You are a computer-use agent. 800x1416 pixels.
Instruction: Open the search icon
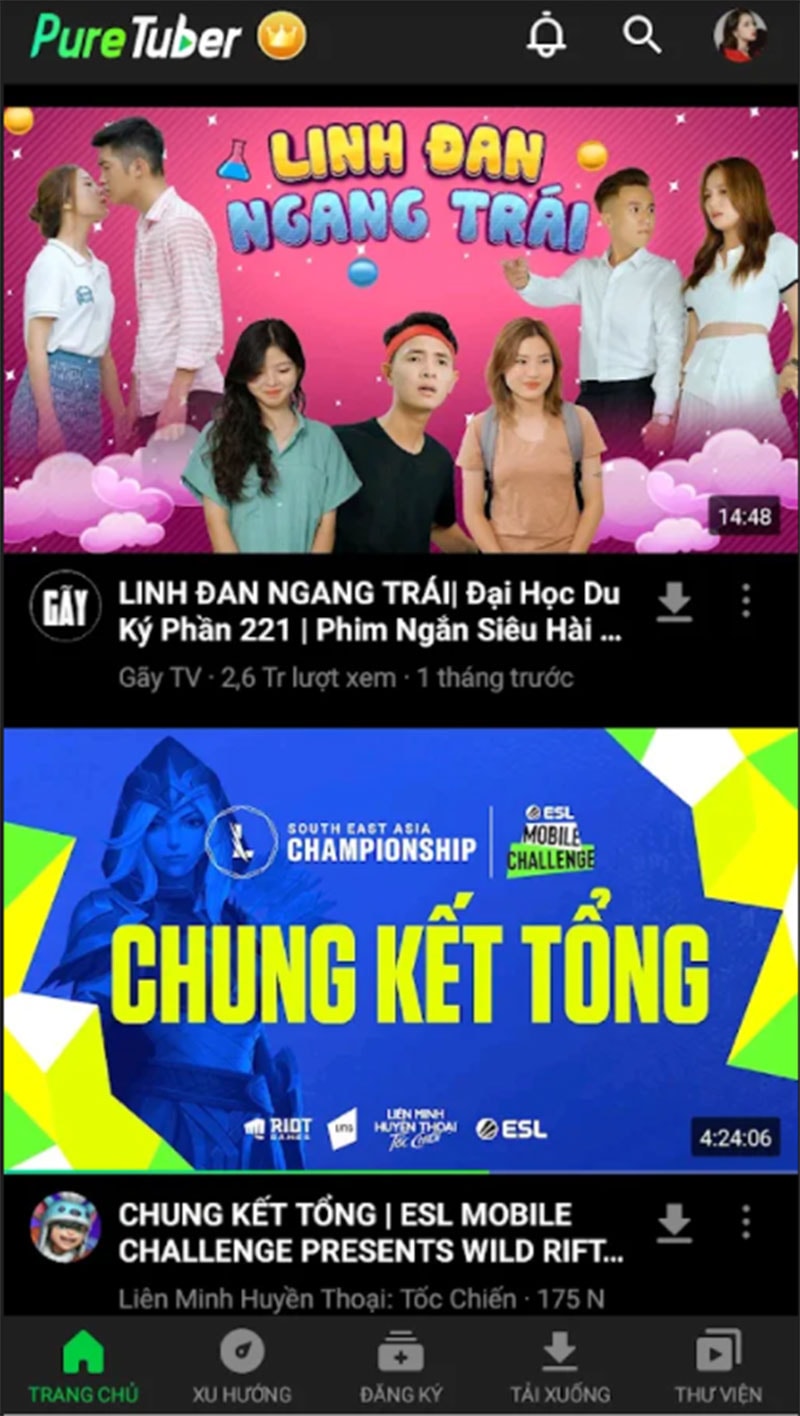click(x=642, y=36)
